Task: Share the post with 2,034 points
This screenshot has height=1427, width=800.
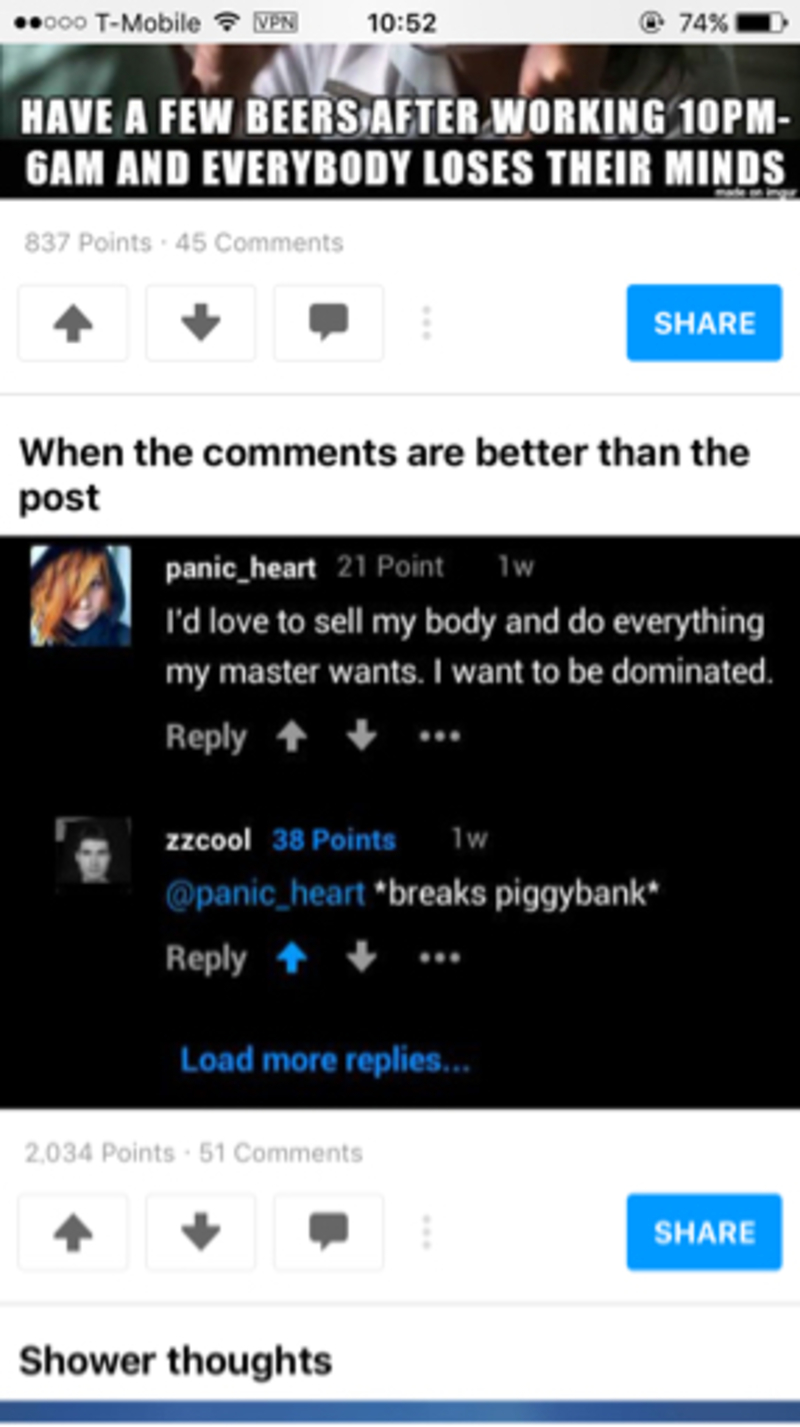Action: click(704, 1232)
